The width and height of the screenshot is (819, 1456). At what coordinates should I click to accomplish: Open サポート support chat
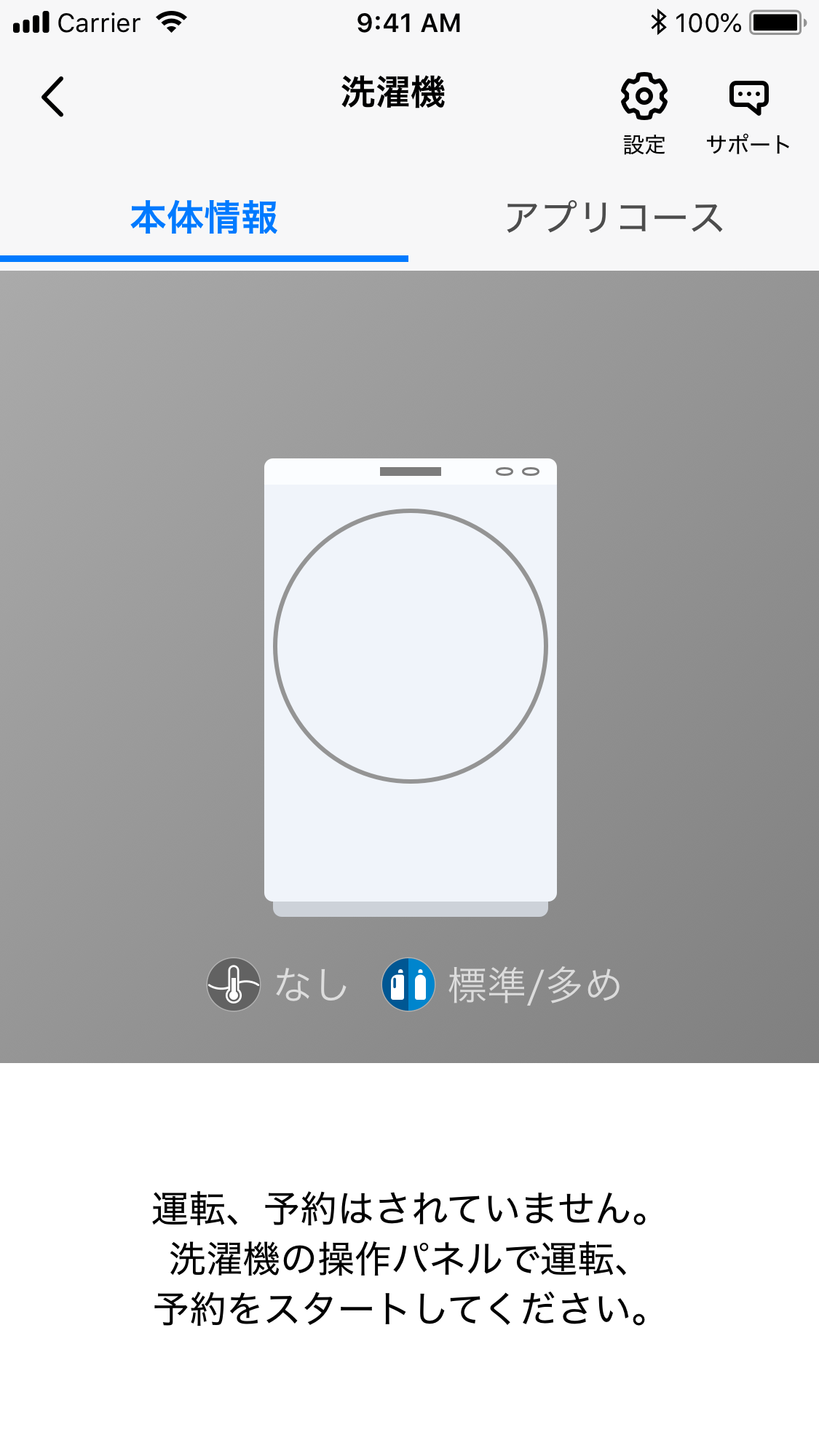click(748, 111)
